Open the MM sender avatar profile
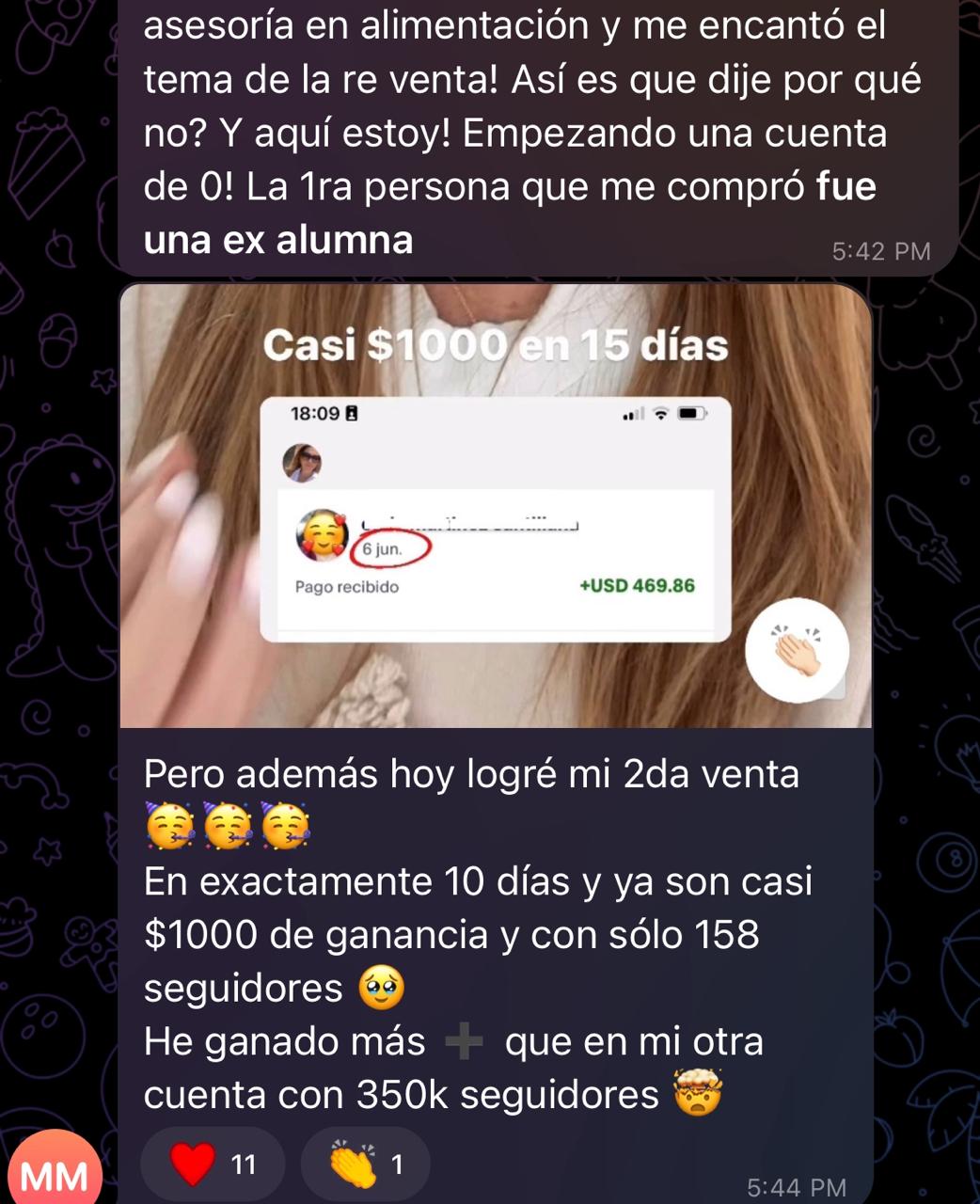The image size is (980, 1204). click(x=53, y=1172)
